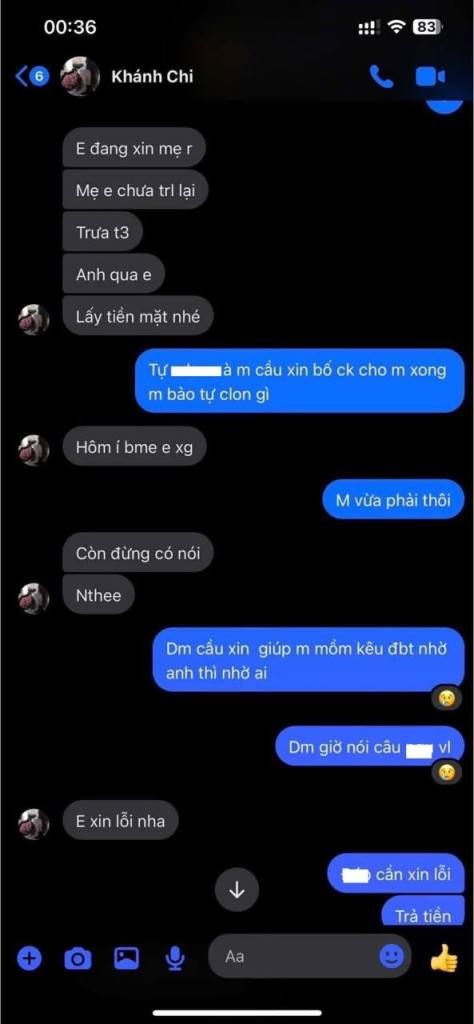Open the emoji picker in the message box
The width and height of the screenshot is (474, 1024).
pyautogui.click(x=392, y=957)
